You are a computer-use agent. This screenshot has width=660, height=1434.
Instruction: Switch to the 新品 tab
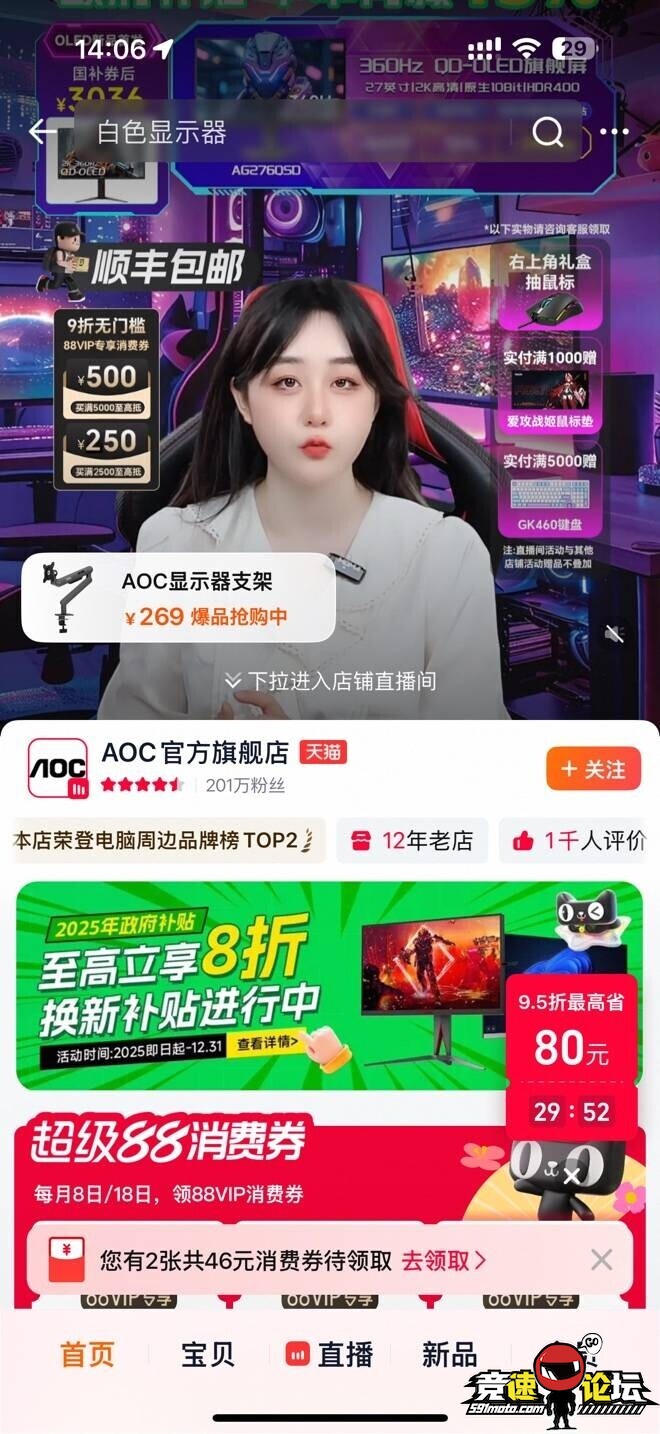[x=450, y=1355]
